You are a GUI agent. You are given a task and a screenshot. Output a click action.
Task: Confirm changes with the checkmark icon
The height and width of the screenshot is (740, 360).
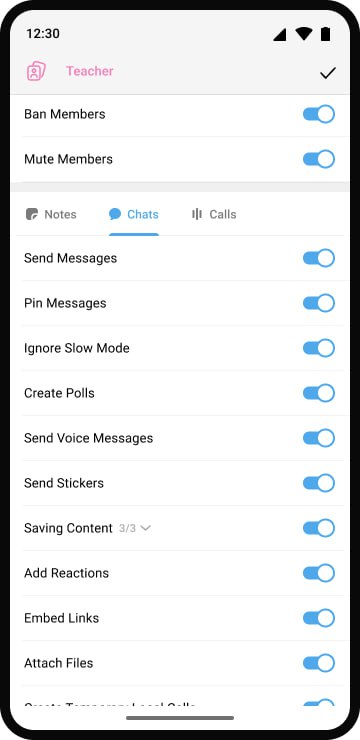click(x=327, y=73)
